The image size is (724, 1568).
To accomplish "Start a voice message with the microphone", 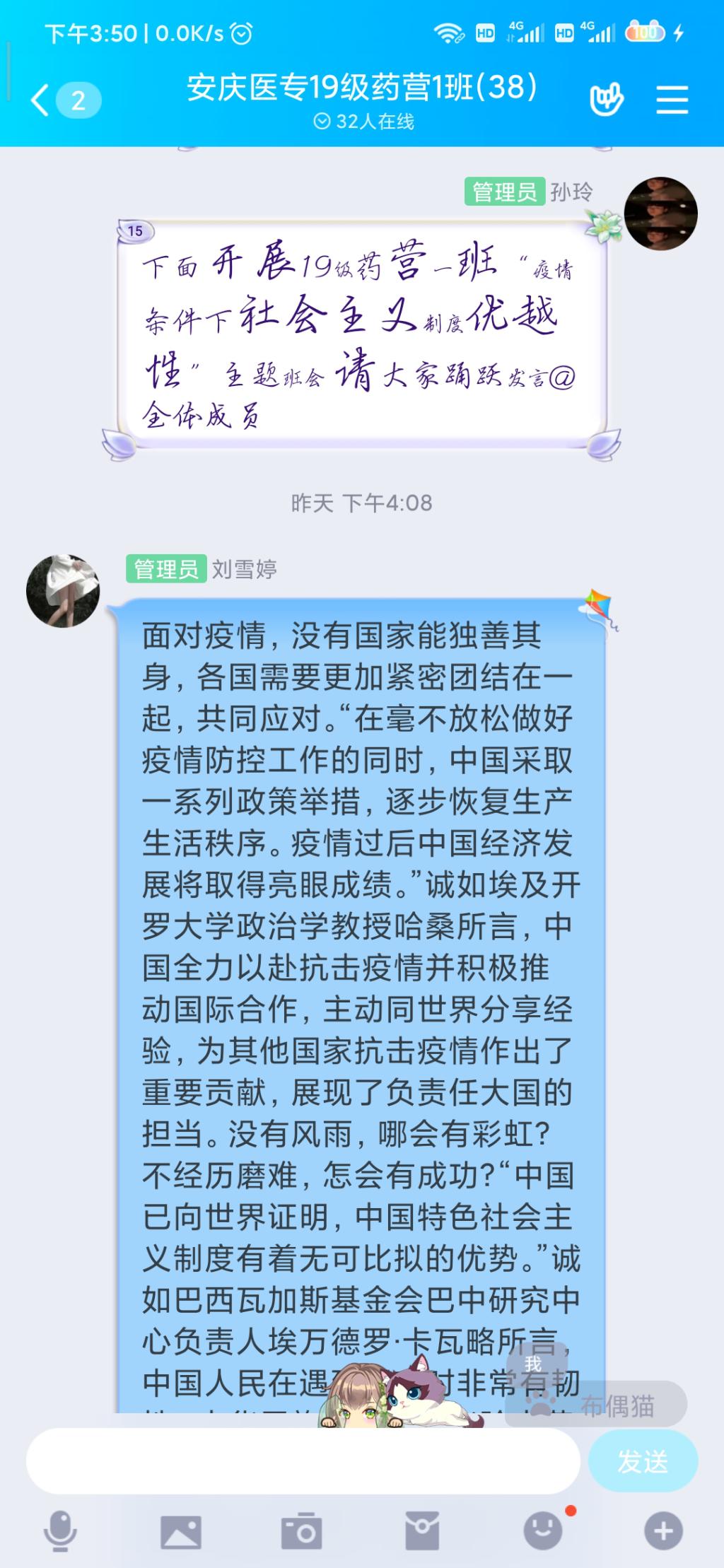I will point(60,1531).
